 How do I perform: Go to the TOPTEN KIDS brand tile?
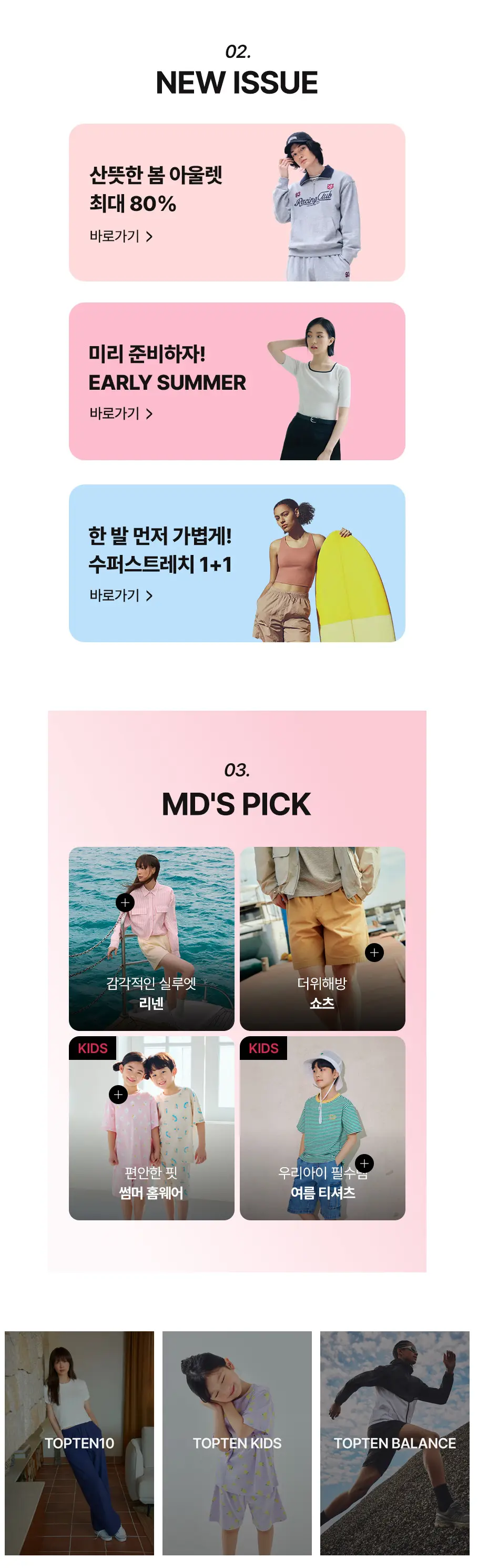[x=237, y=1443]
